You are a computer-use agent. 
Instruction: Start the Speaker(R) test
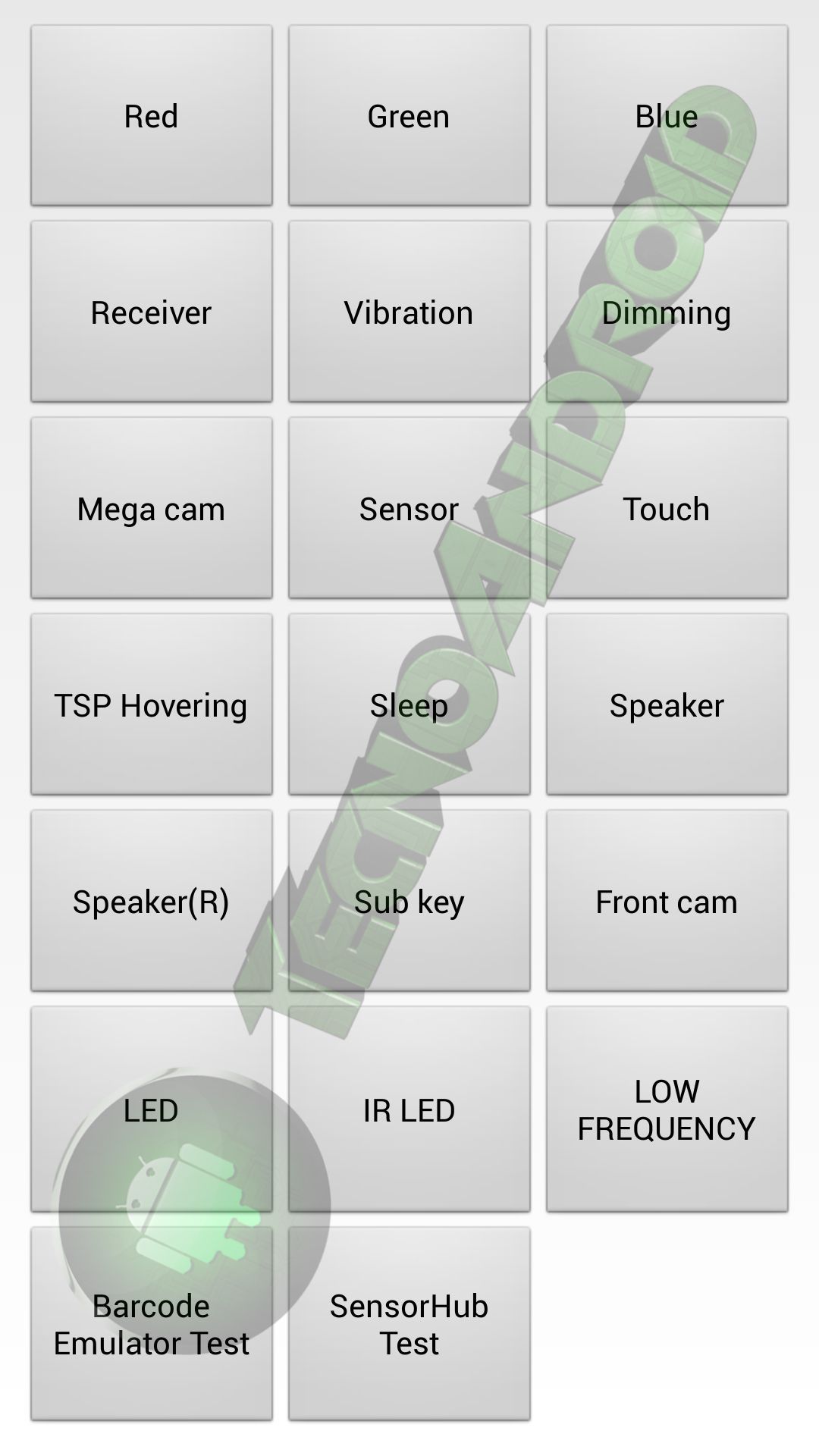[151, 901]
